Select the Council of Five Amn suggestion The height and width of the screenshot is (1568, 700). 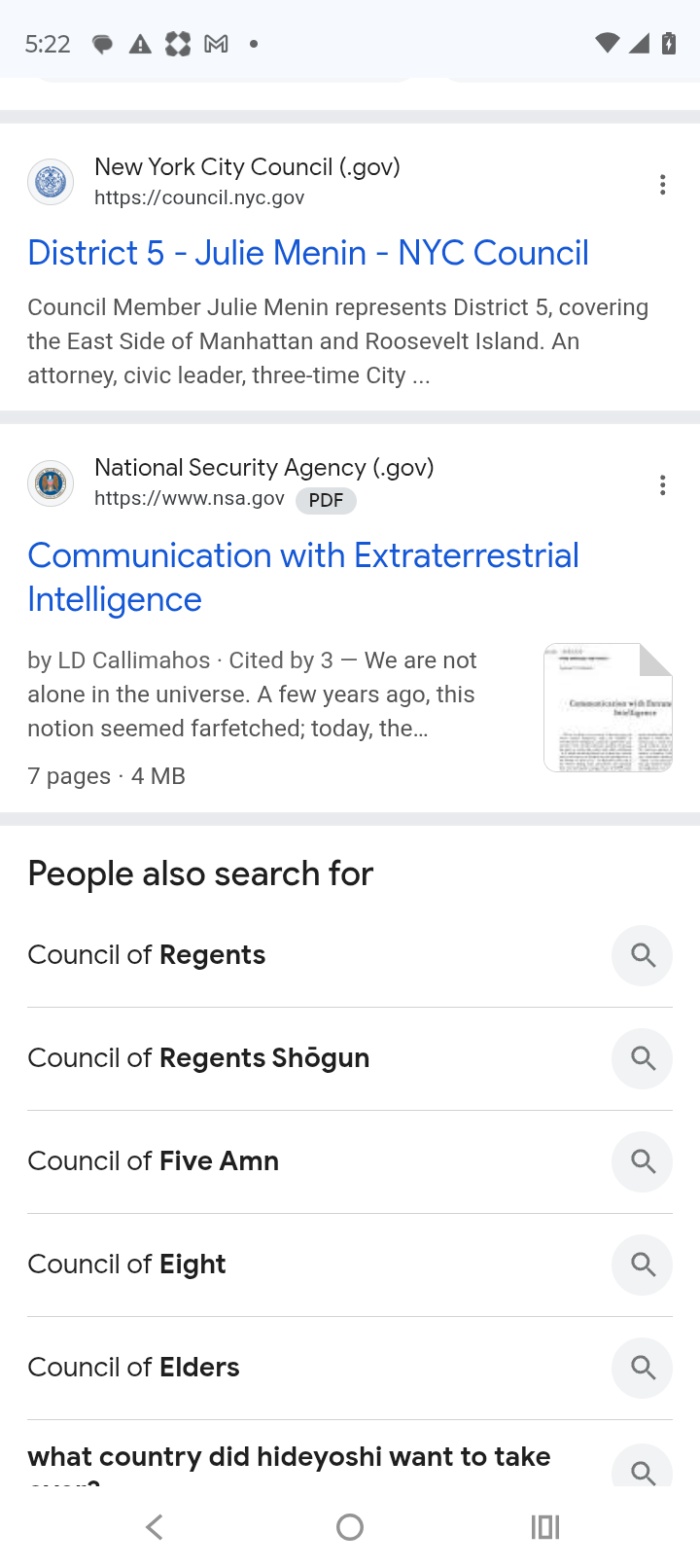click(350, 1161)
